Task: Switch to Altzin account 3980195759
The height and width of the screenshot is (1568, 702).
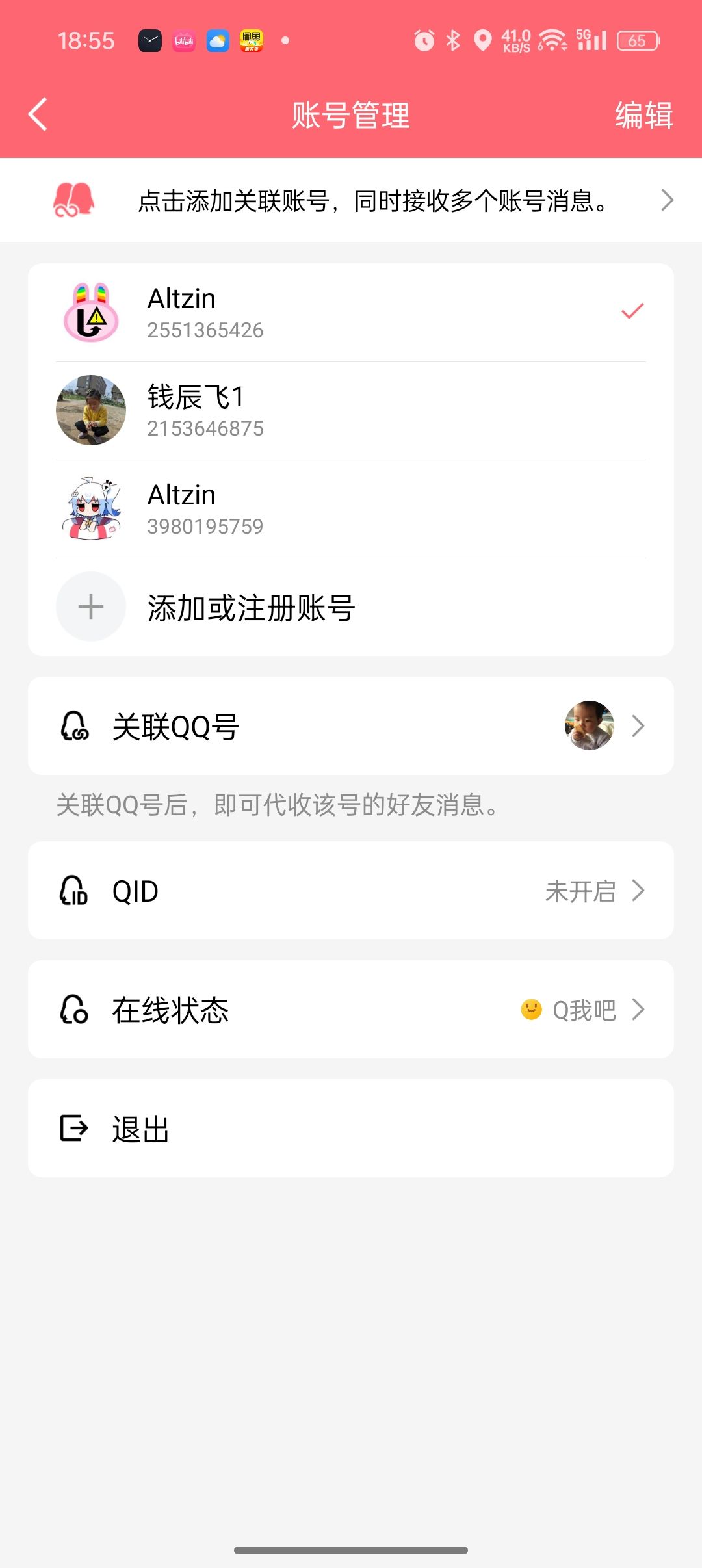Action: pos(351,509)
